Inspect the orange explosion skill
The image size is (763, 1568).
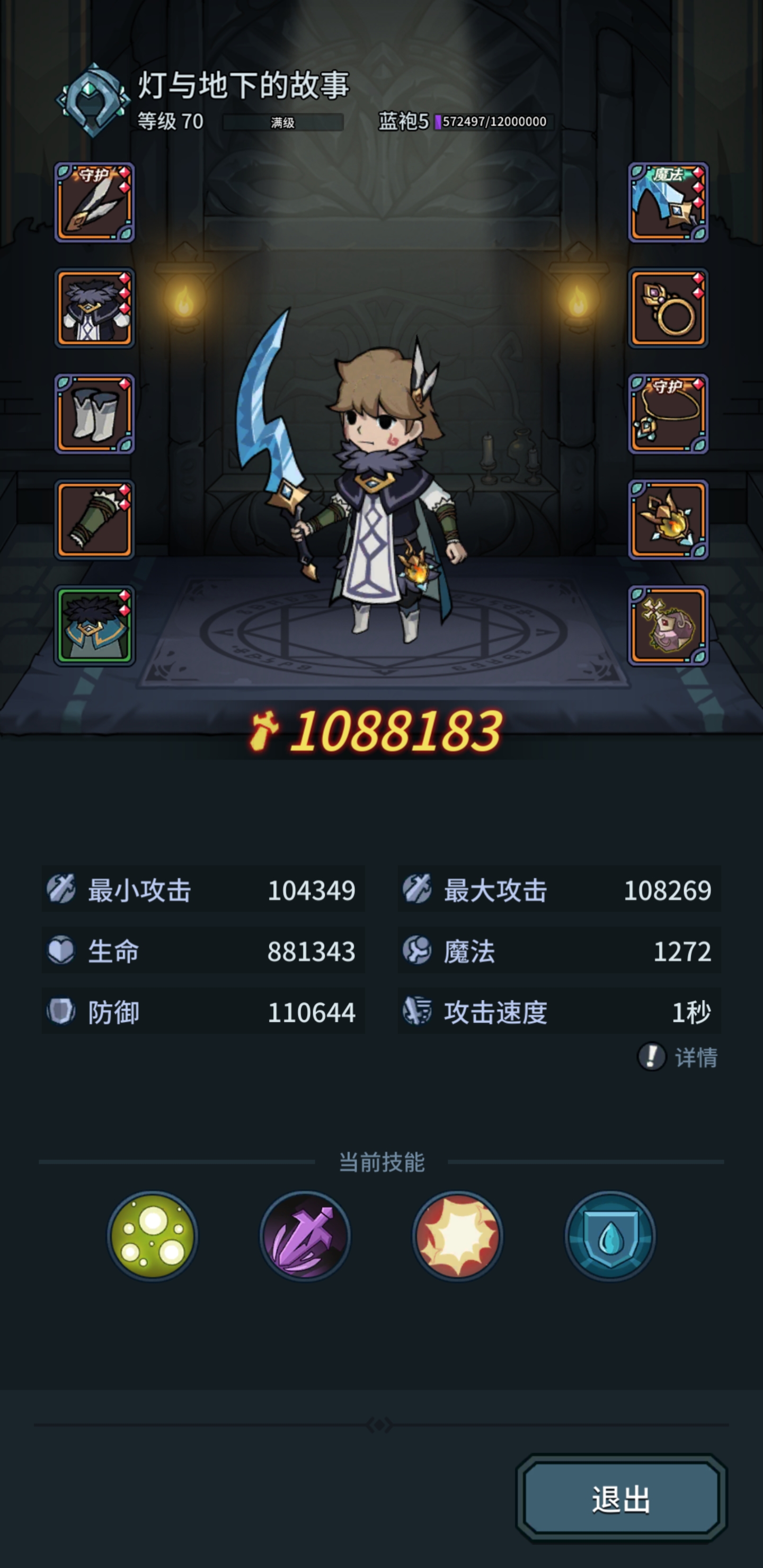(458, 1236)
